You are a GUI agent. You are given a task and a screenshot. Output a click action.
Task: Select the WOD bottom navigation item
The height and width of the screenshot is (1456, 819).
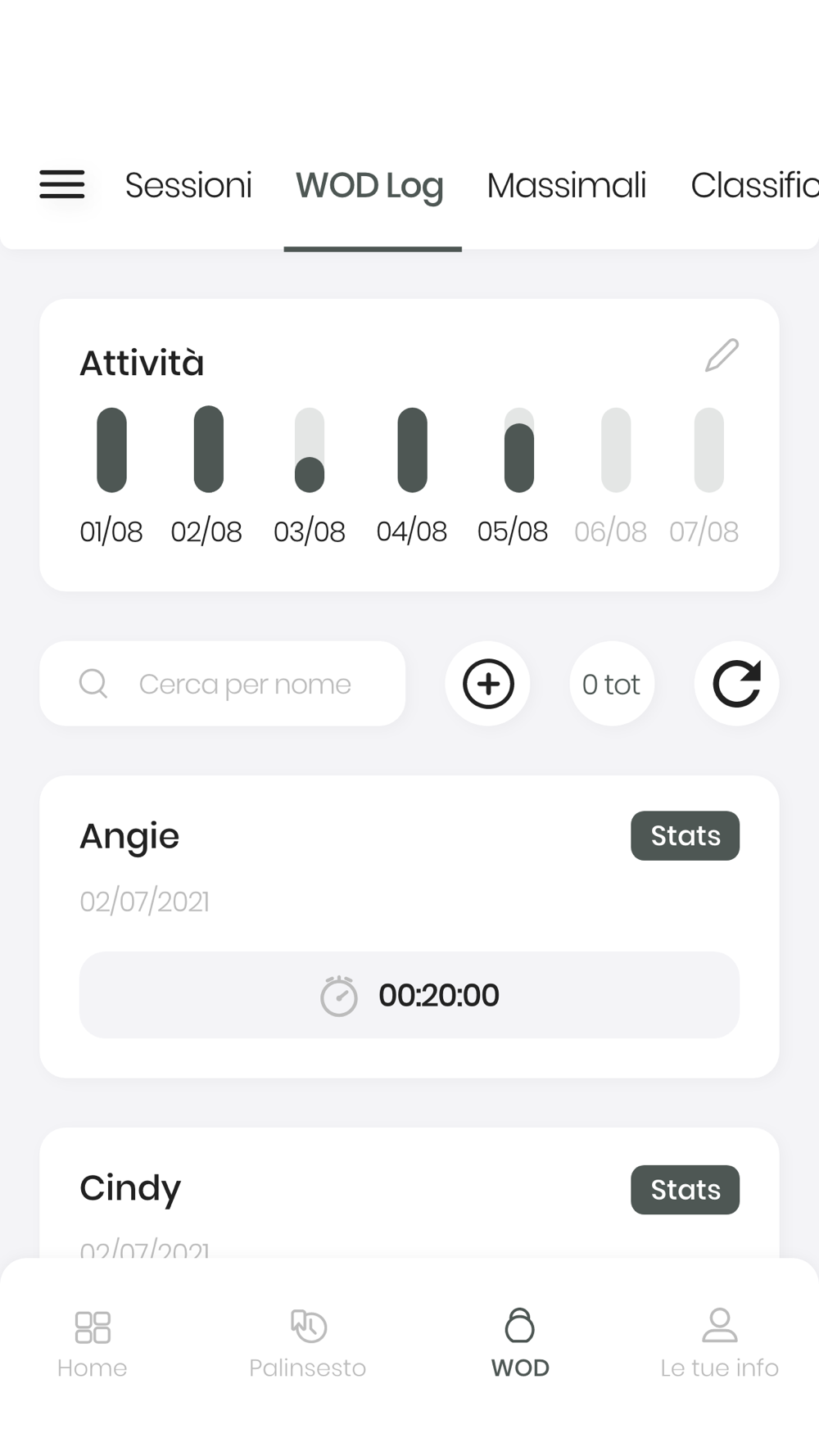[520, 1343]
